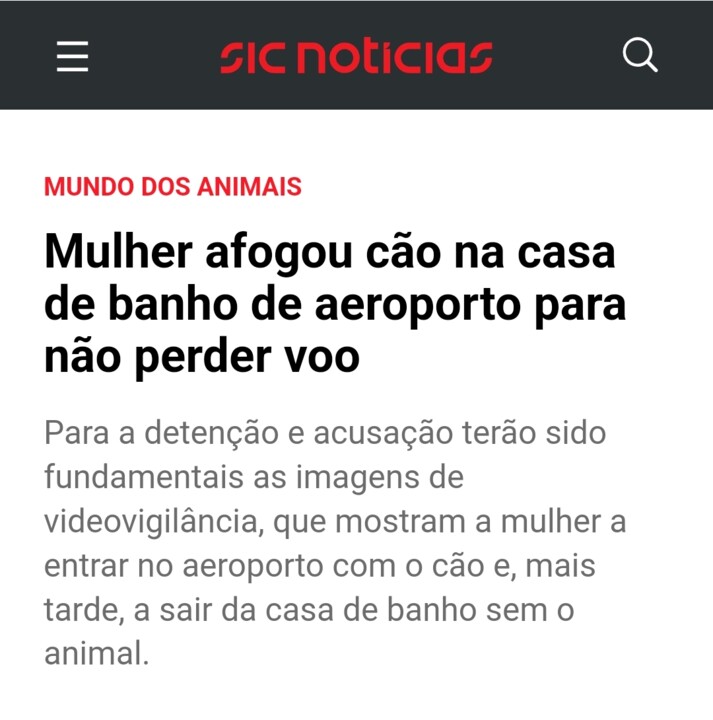This screenshot has width=713, height=720.
Task: Open the hamburger menu
Action: (x=72, y=57)
